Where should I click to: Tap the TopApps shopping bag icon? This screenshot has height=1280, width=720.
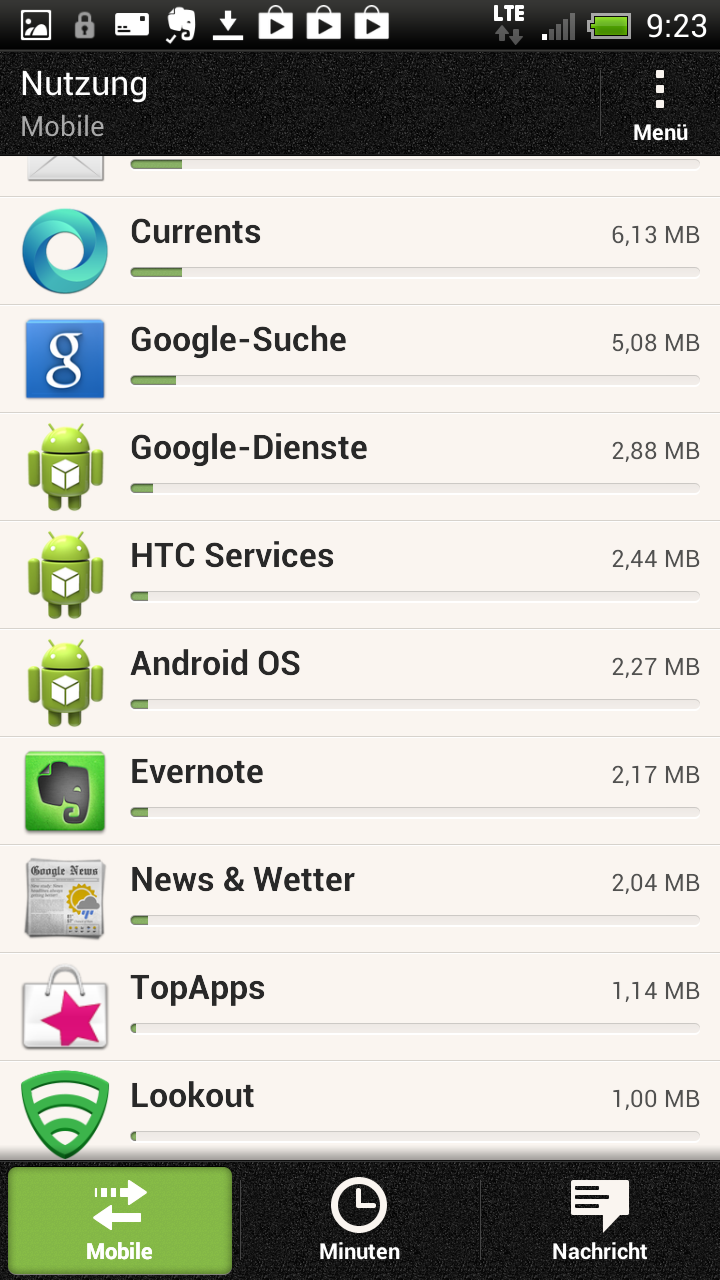[64, 1006]
